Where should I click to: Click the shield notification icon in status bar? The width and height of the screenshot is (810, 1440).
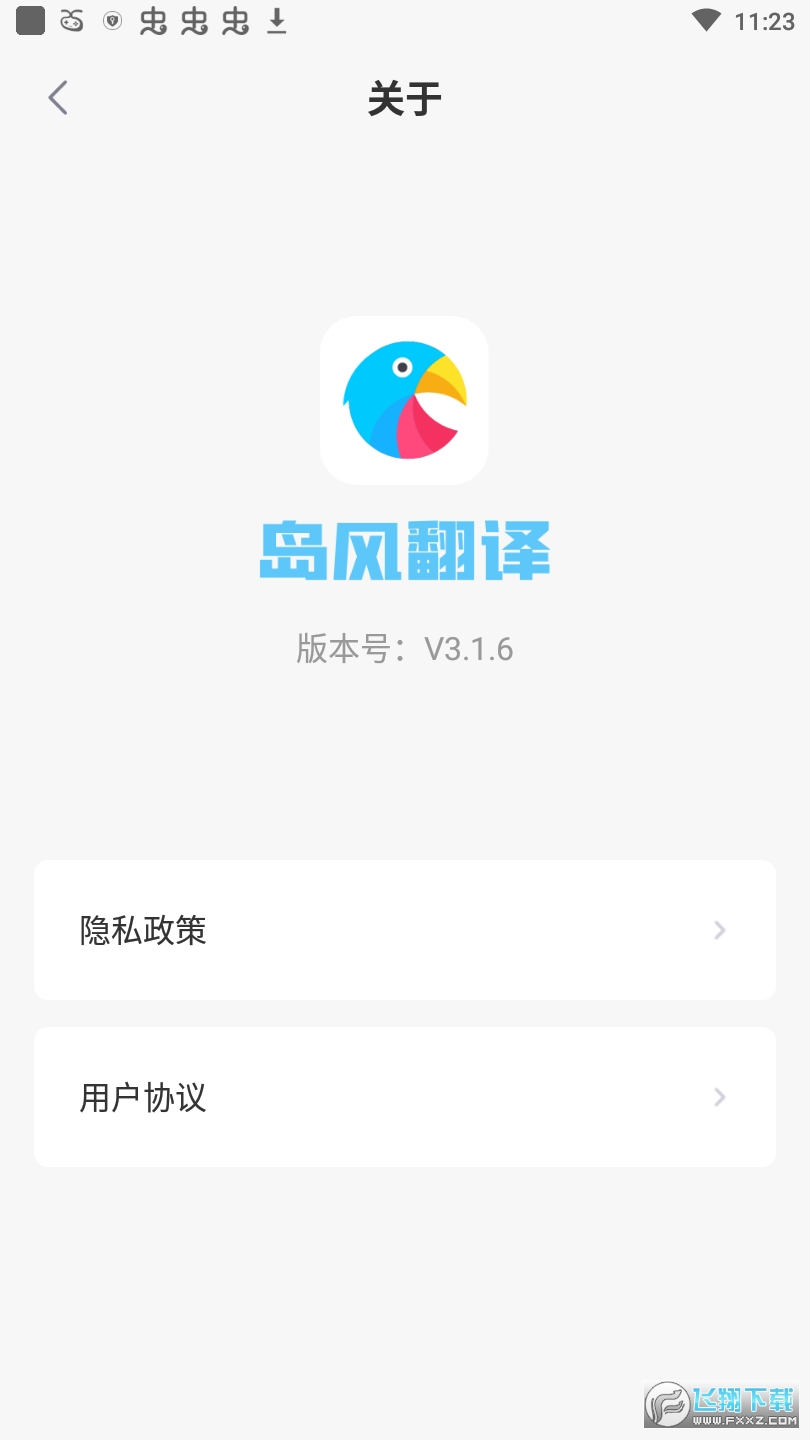(111, 22)
